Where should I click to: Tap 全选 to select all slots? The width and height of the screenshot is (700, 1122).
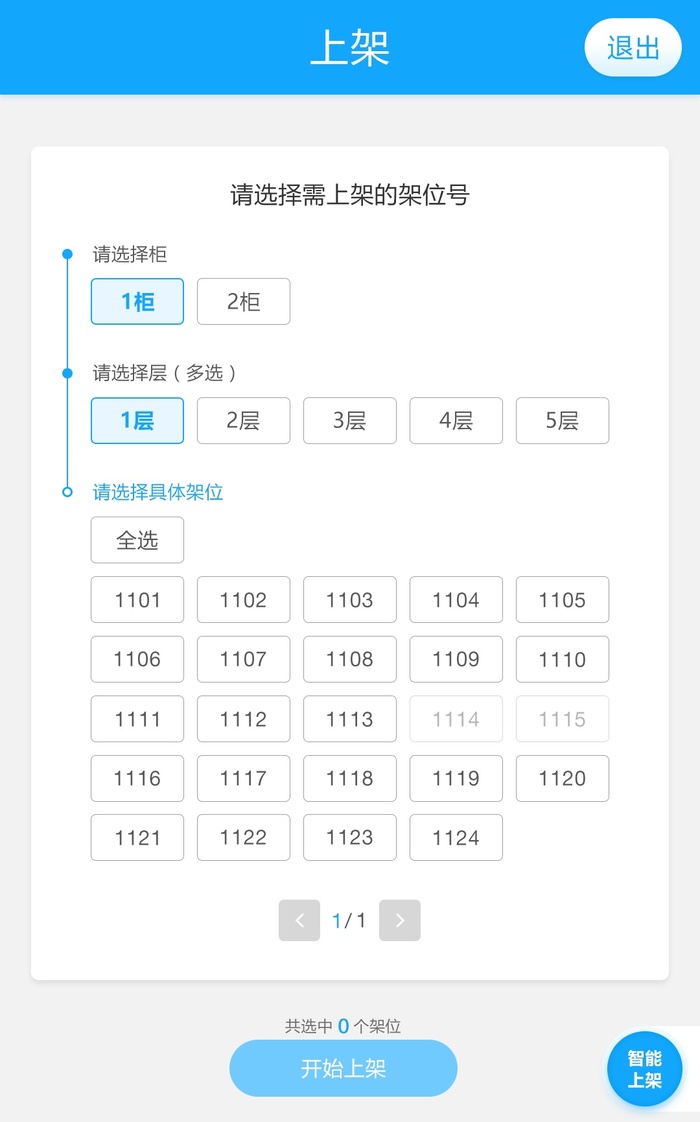click(x=137, y=540)
